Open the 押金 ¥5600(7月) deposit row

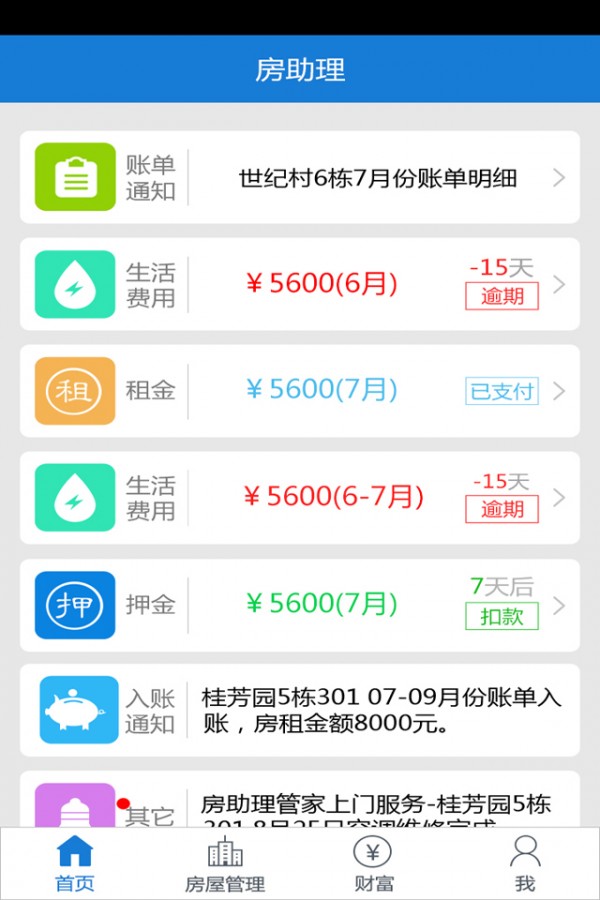(300, 604)
